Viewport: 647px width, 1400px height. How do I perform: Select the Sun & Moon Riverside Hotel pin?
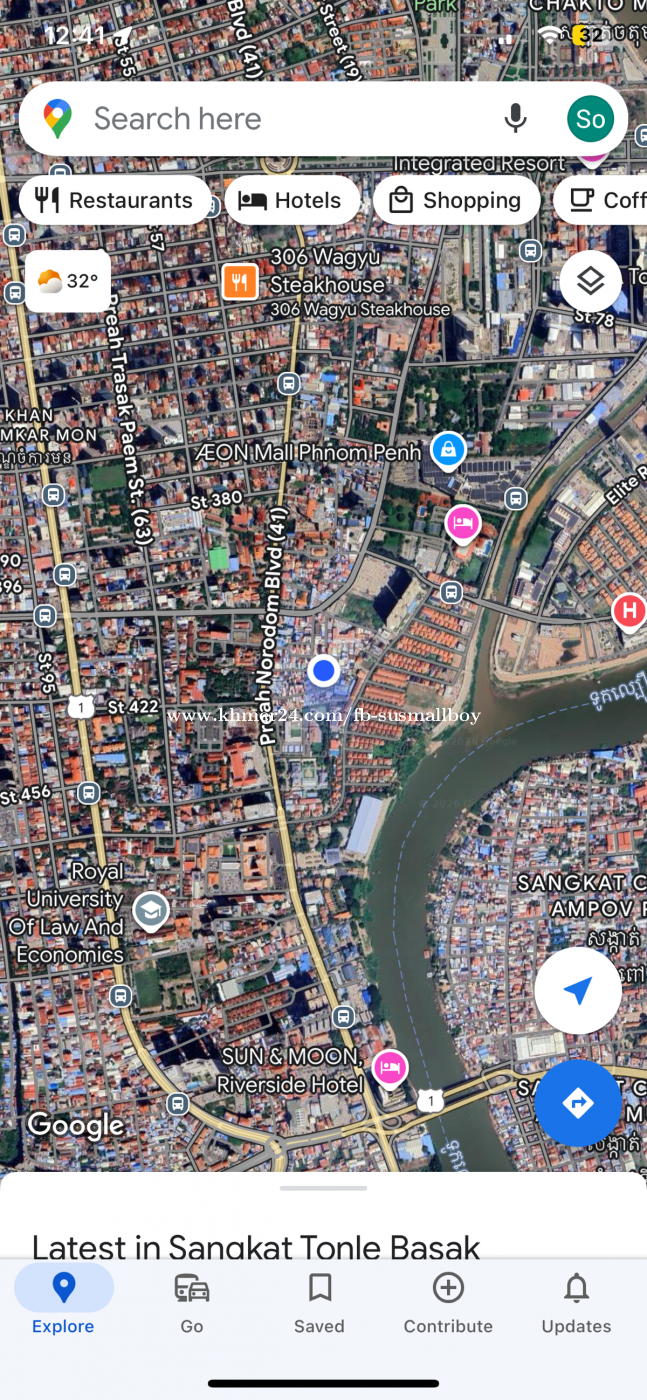pyautogui.click(x=389, y=1068)
